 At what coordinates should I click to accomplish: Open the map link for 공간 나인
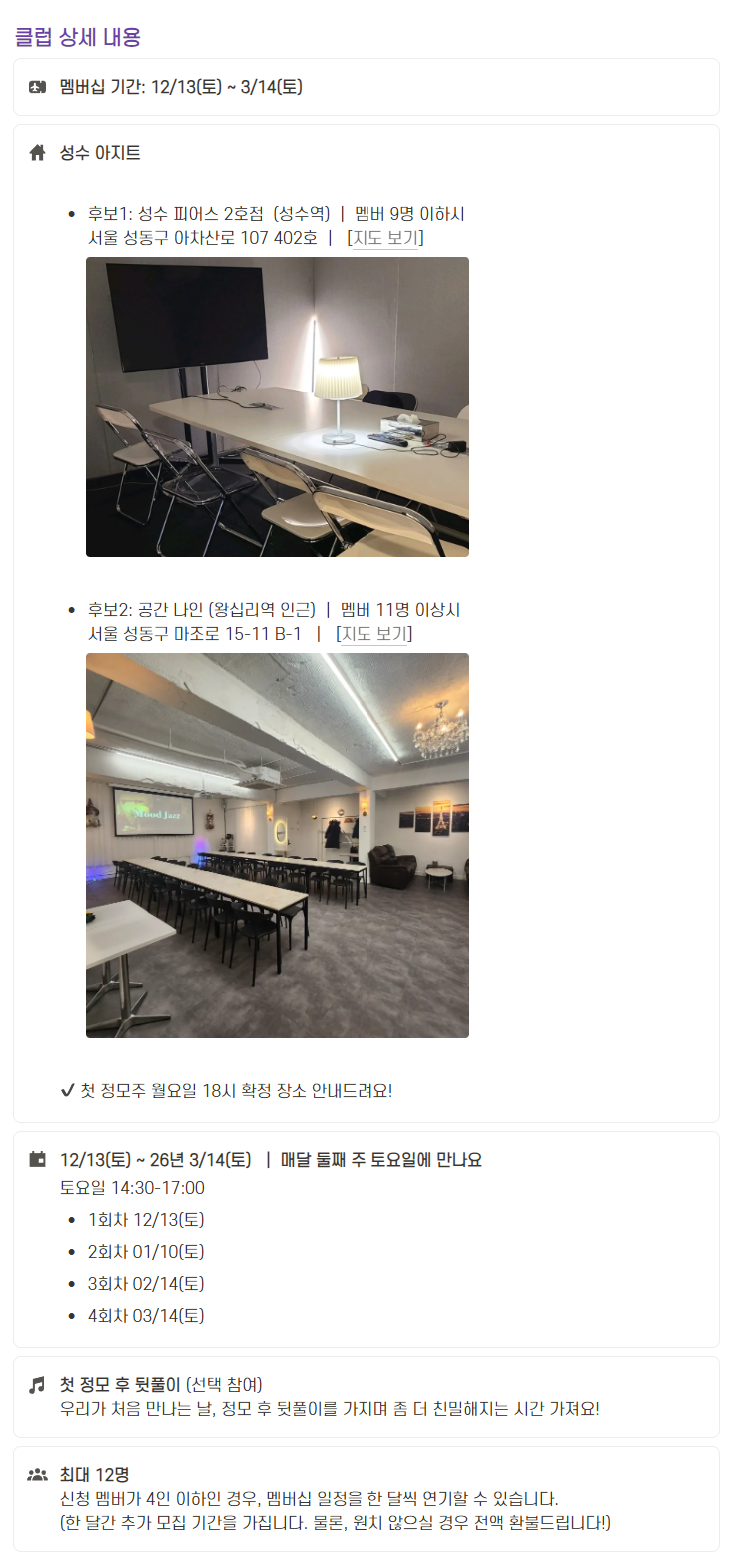point(374,634)
